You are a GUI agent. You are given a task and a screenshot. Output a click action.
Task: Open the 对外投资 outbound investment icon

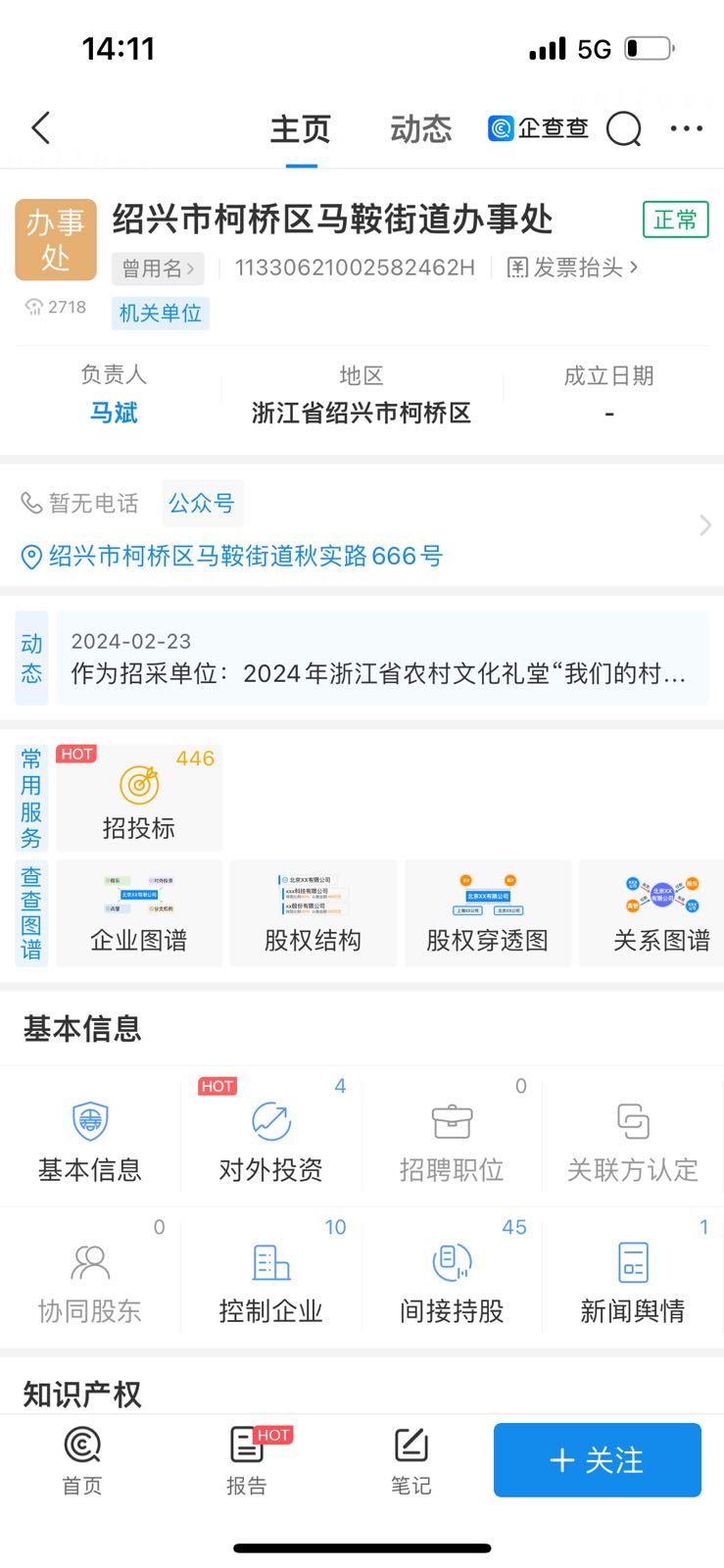[270, 1137]
